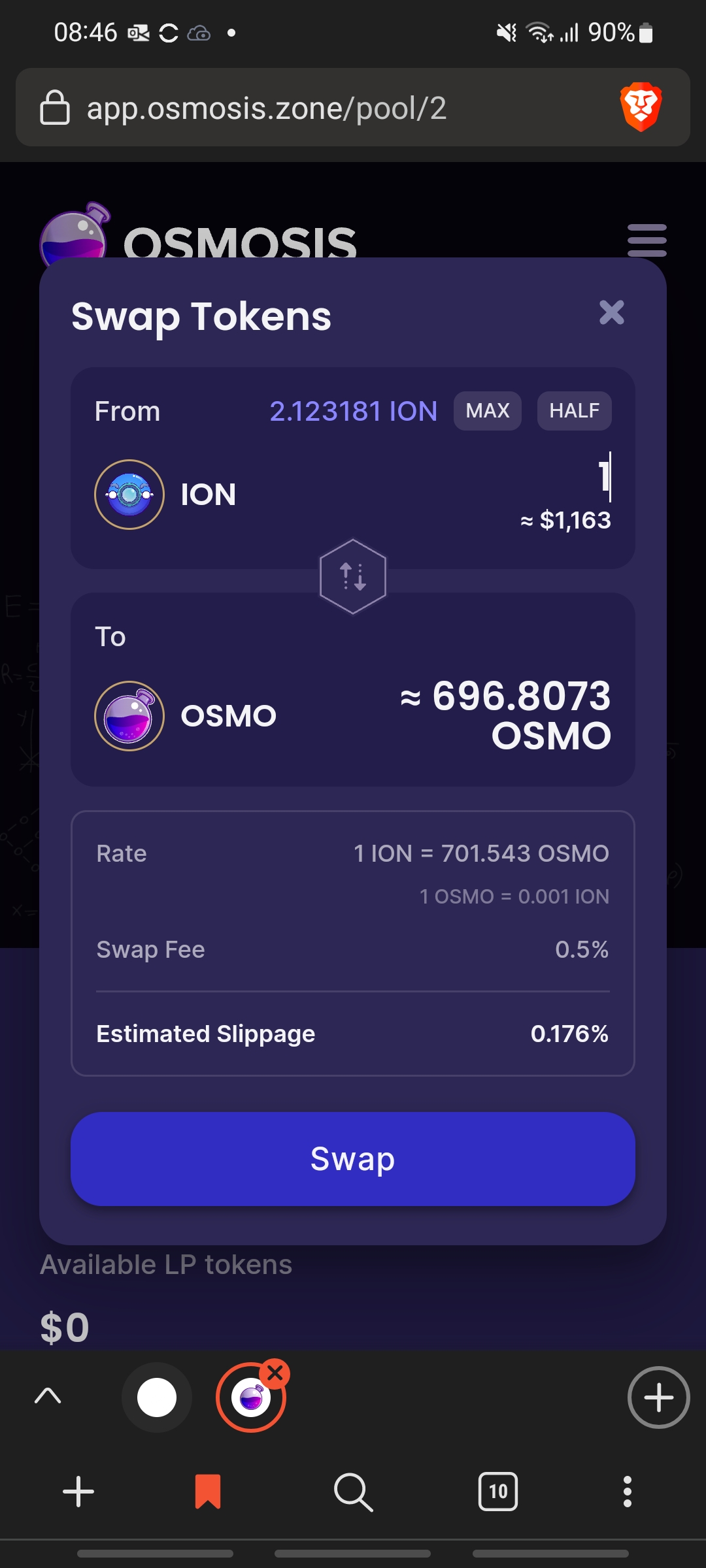Image resolution: width=706 pixels, height=1568 pixels.
Task: Click the ION token icon
Action: click(129, 495)
